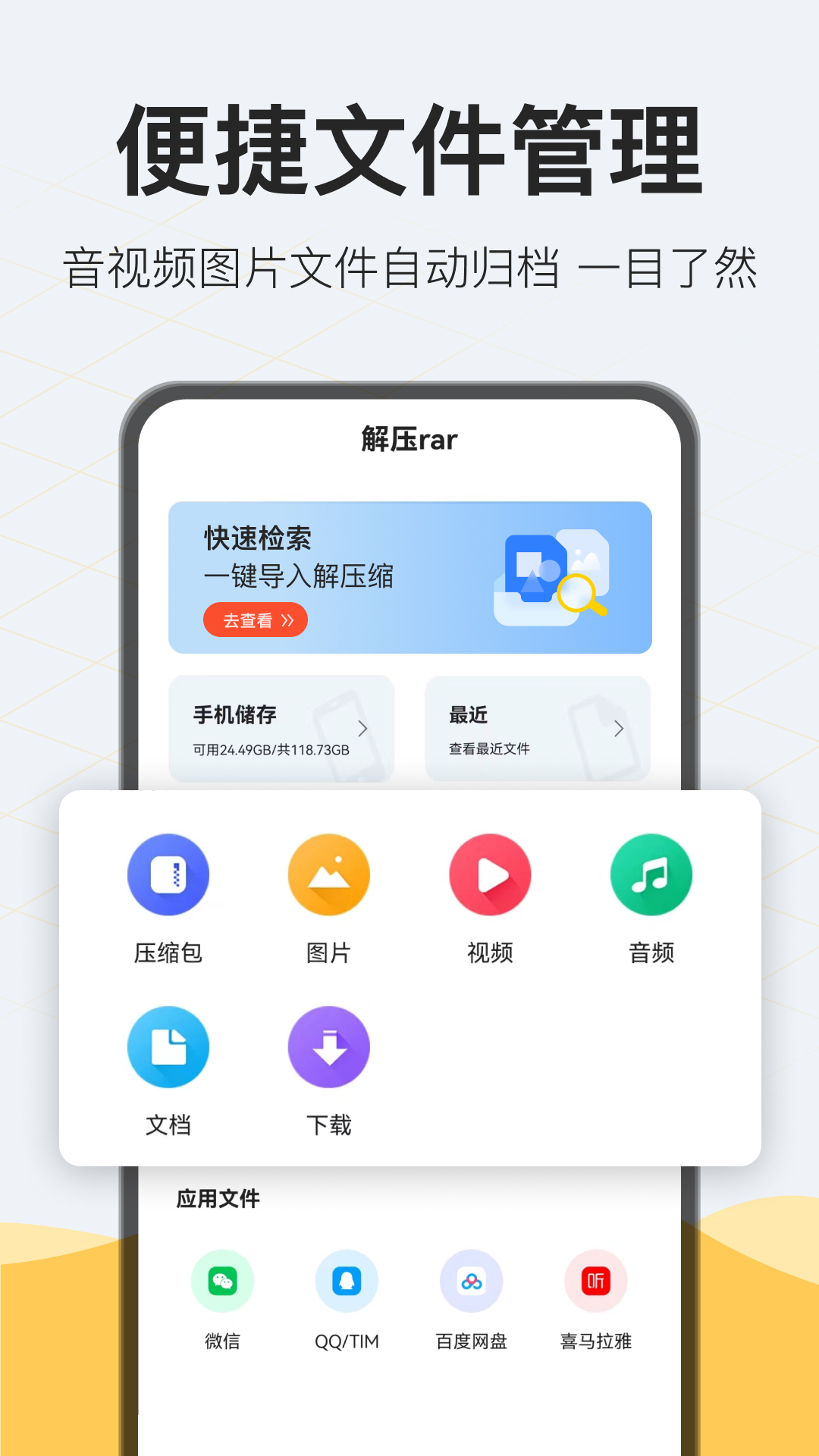Open 喜马拉雅 app files
This screenshot has width=819, height=1456.
595,1281
